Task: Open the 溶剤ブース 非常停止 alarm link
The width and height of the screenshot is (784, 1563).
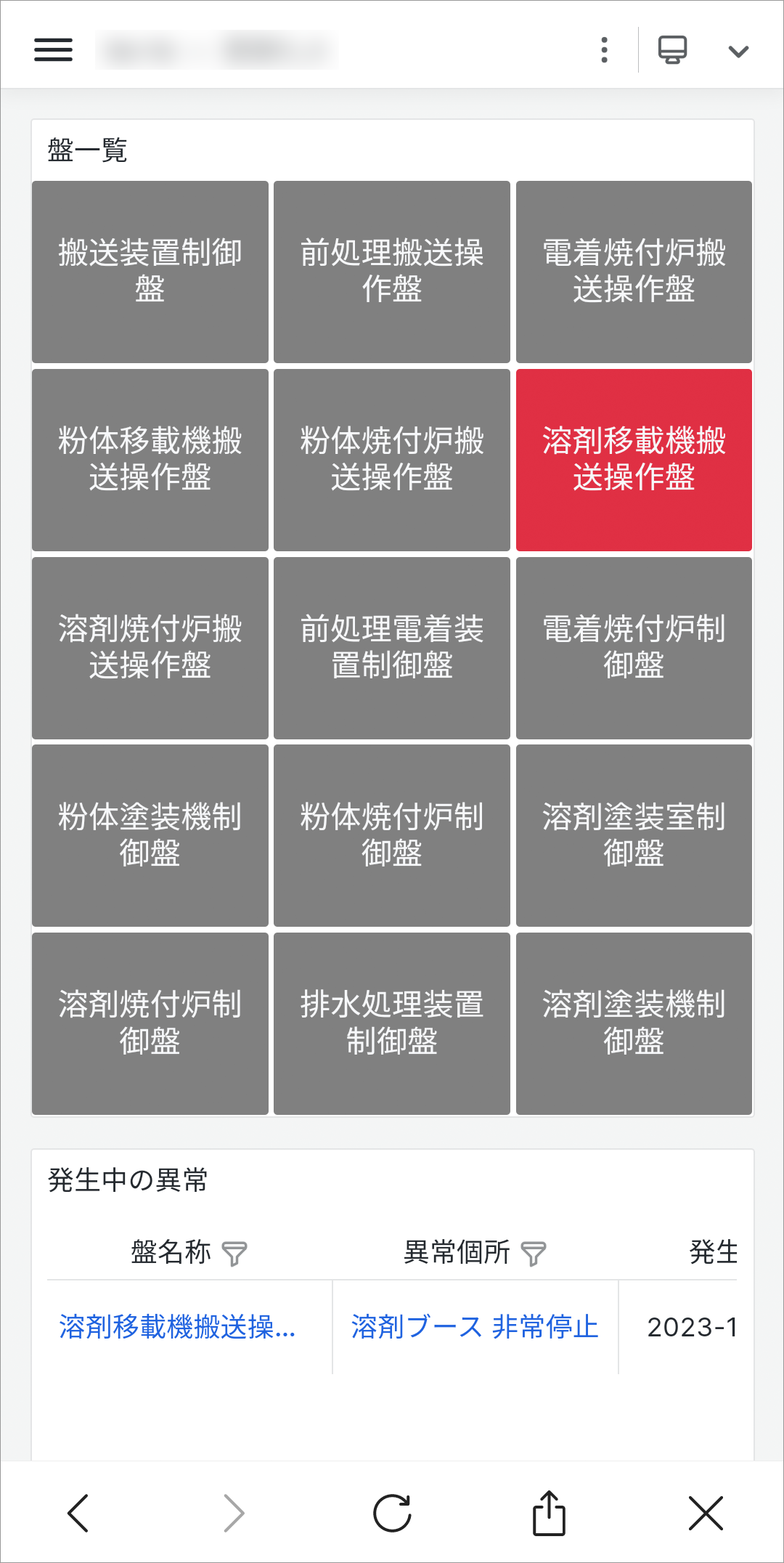Action: 475,1327
